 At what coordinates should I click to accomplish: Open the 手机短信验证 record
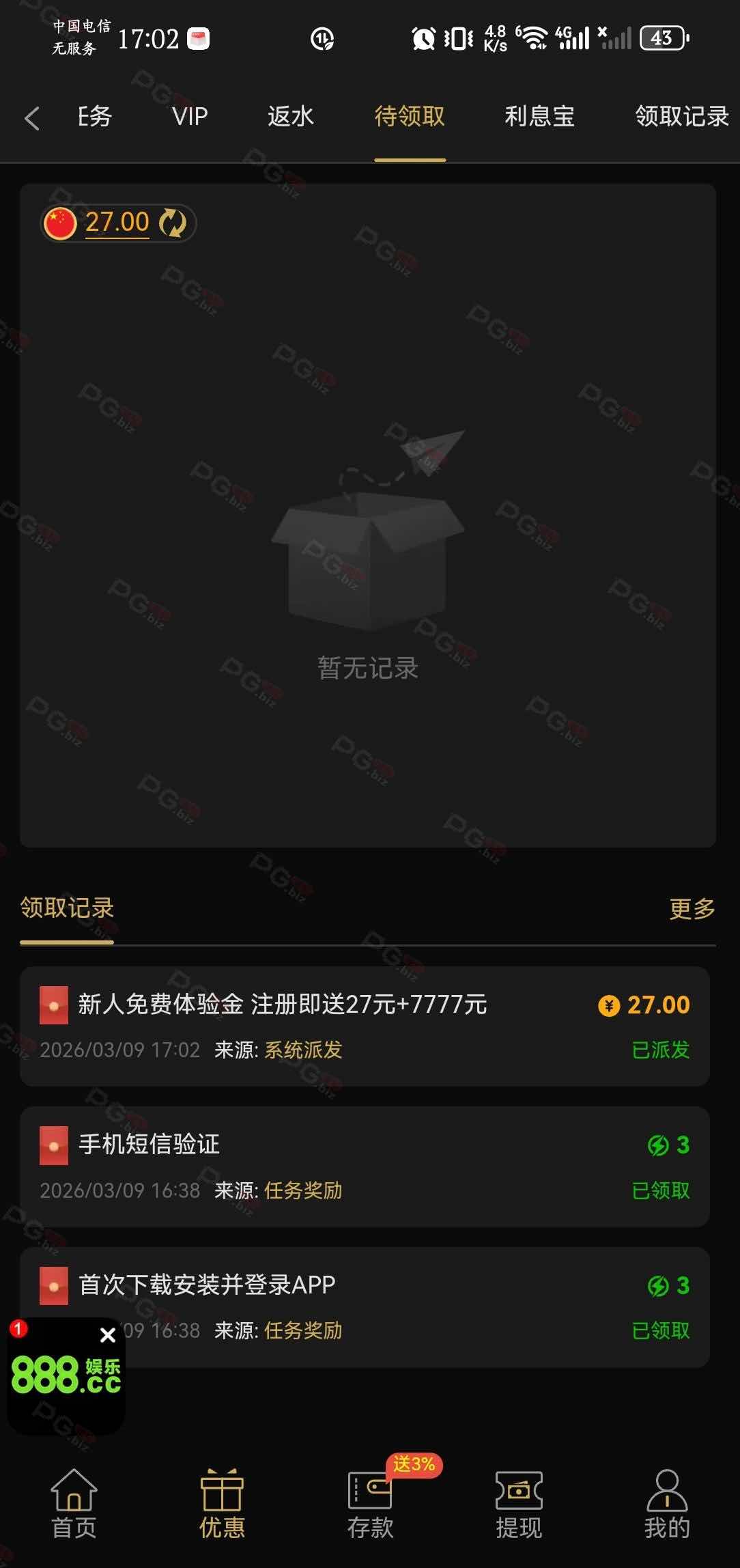pyautogui.click(x=365, y=1166)
